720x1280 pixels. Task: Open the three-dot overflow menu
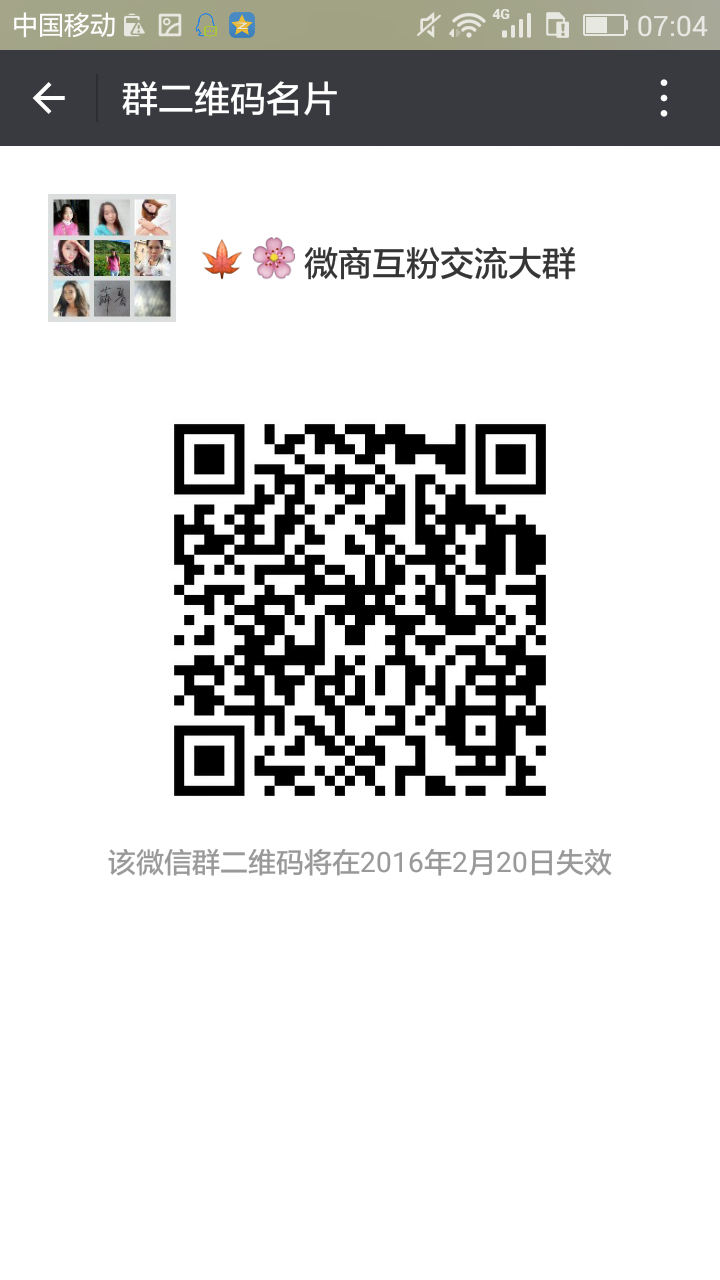pos(664,98)
